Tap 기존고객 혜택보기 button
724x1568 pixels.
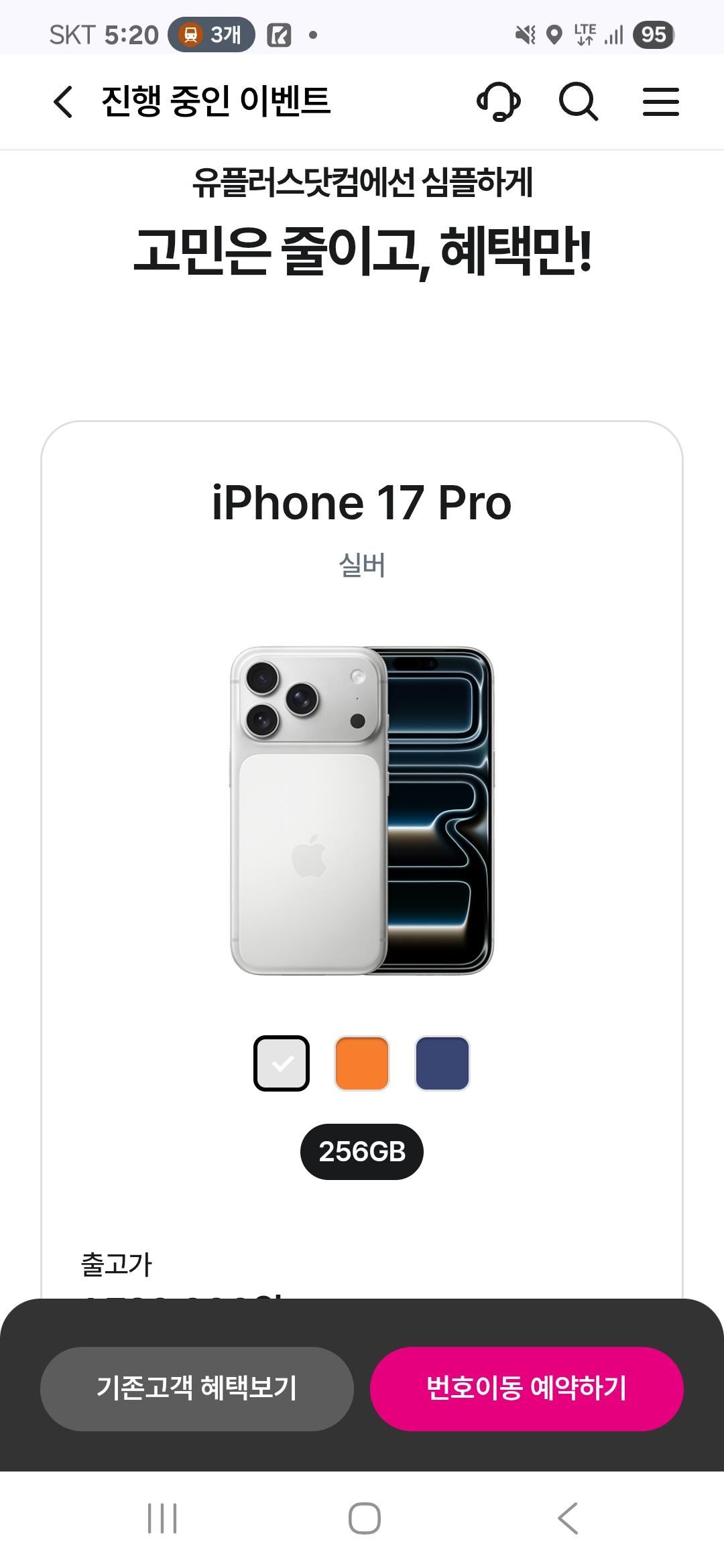tap(196, 1388)
